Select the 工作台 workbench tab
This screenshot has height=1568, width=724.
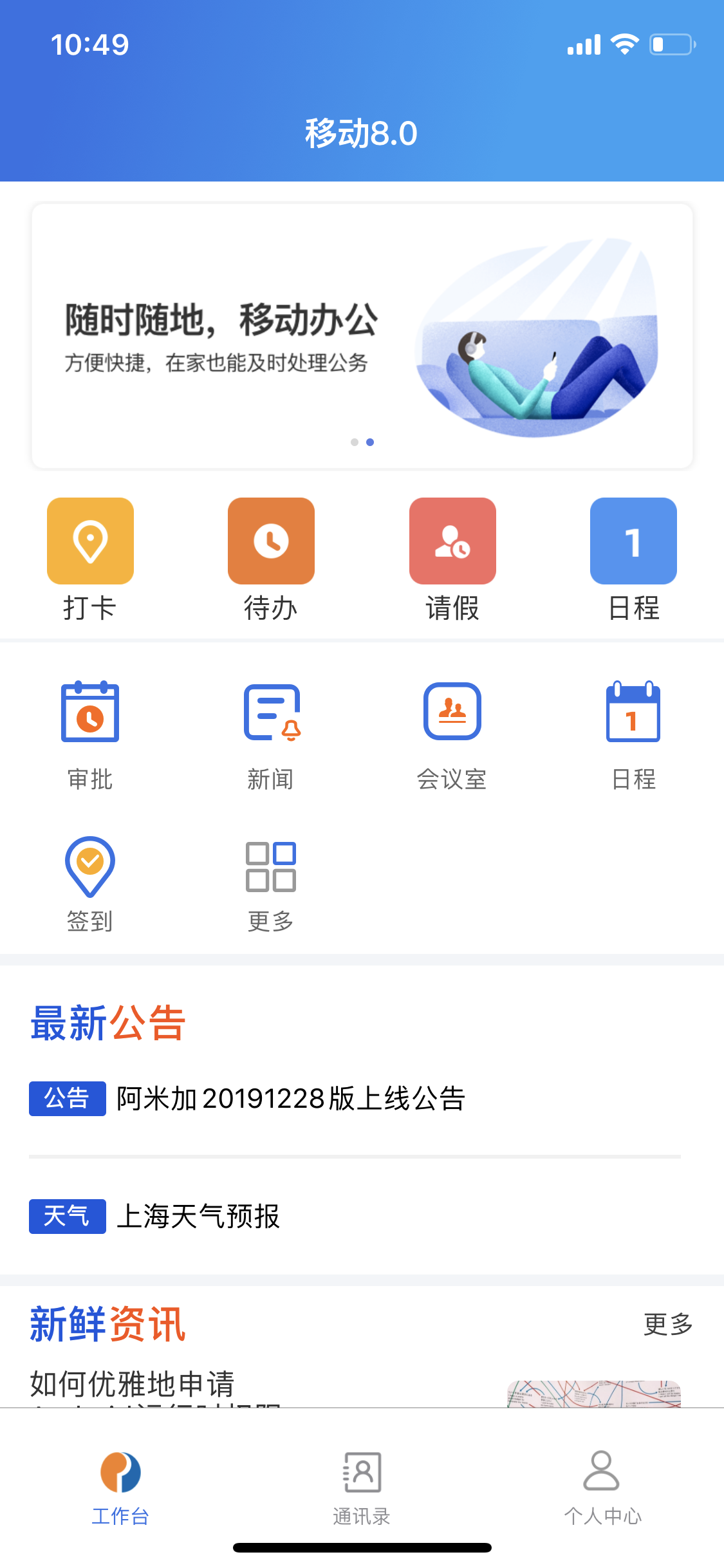coord(120,1487)
